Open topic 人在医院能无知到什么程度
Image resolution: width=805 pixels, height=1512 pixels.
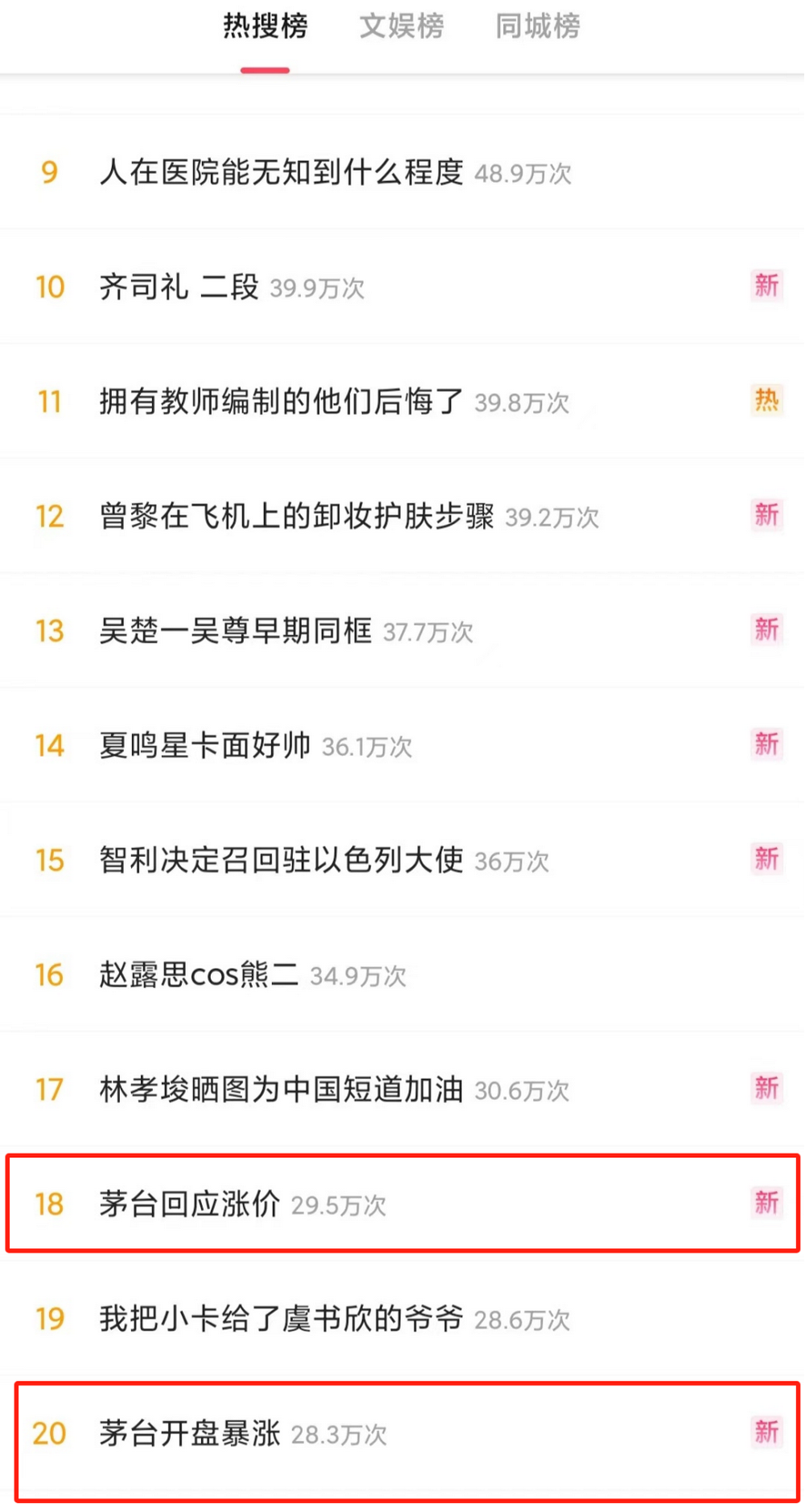click(x=402, y=172)
